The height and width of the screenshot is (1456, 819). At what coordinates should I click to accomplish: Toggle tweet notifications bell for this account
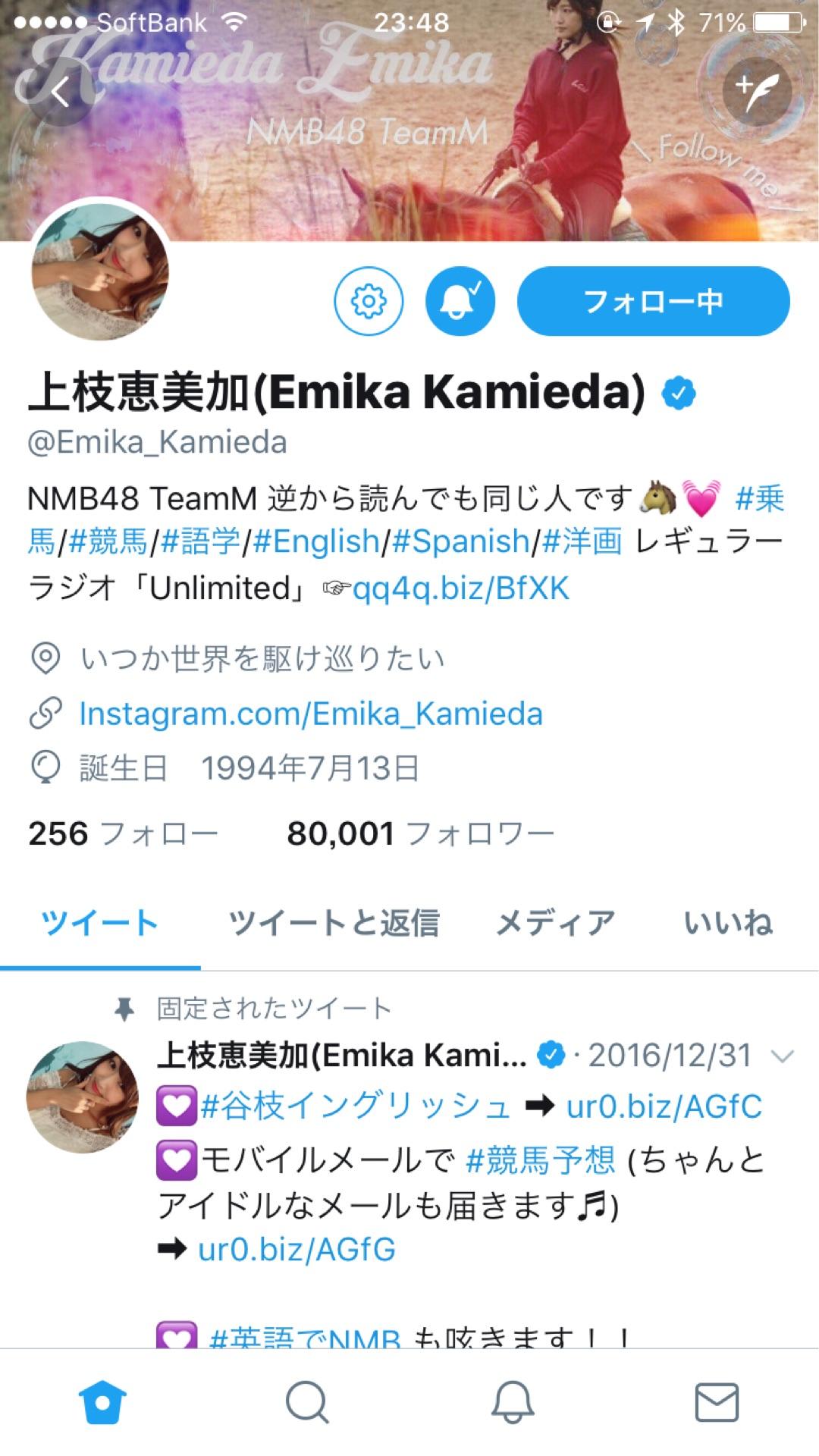pos(460,301)
